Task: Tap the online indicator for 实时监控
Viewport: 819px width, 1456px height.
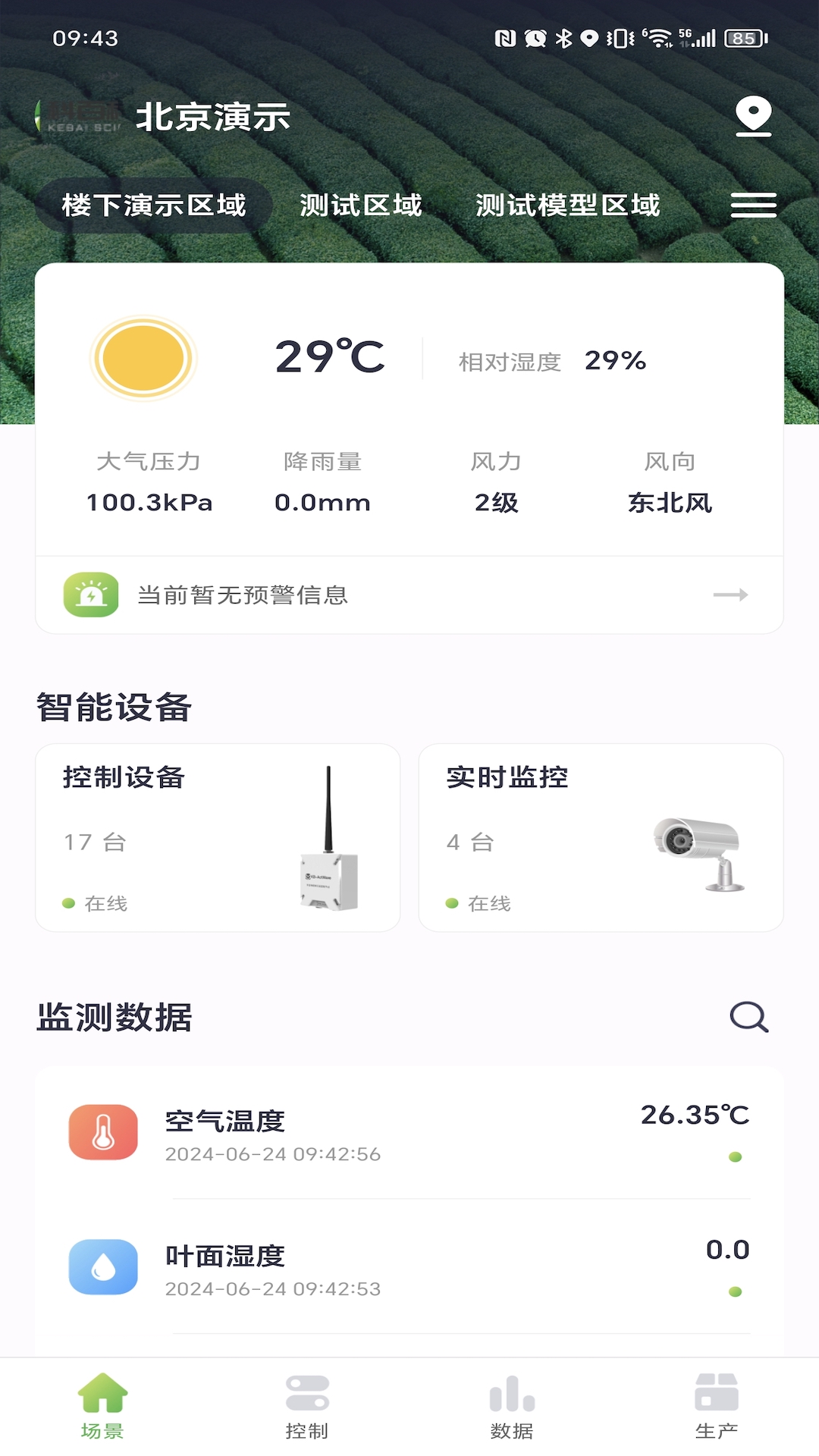Action: (453, 903)
